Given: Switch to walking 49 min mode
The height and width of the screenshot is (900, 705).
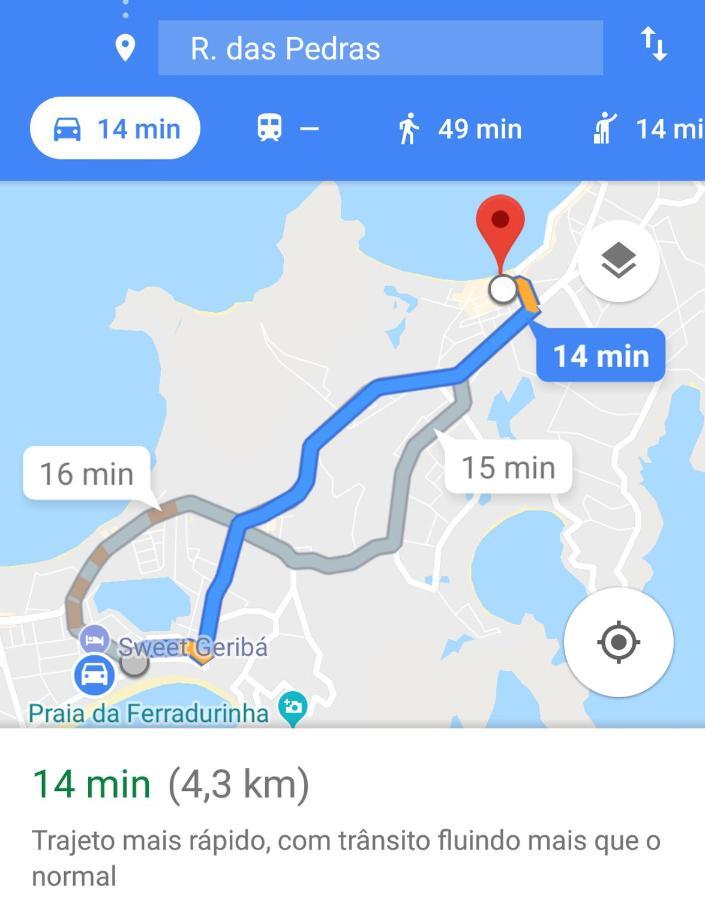Looking at the screenshot, I should click(460, 129).
